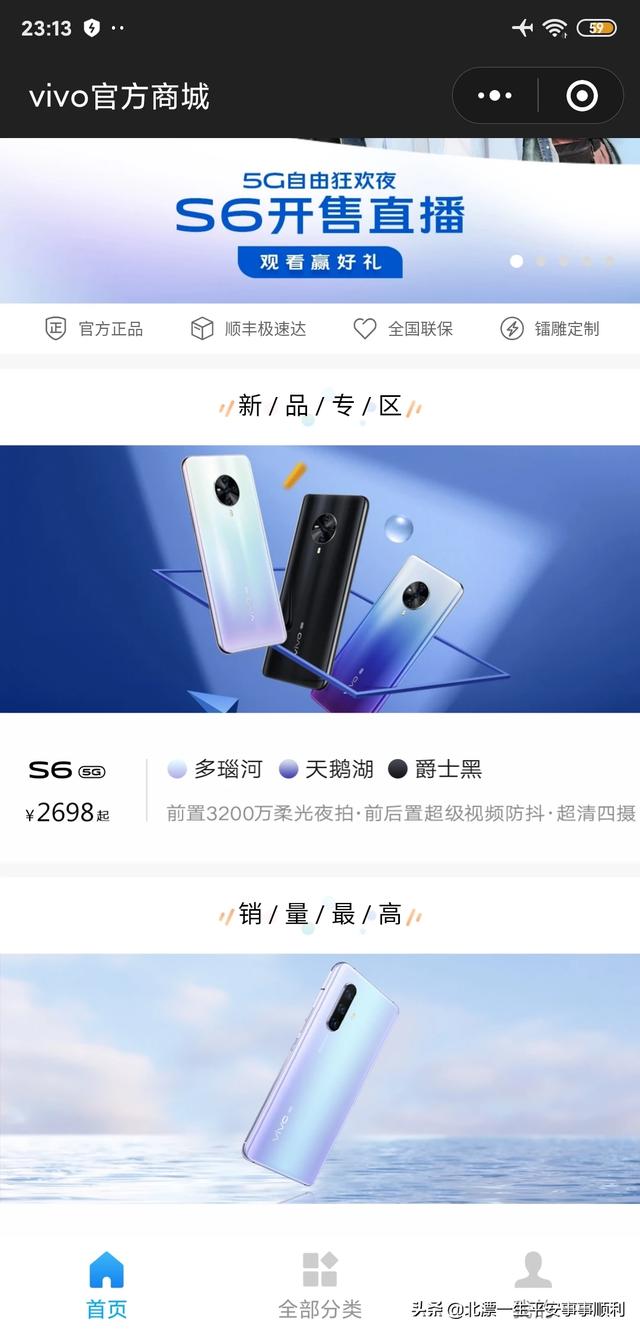Screen dimensions: 640x1332
Task: Select the 天鹅湖 color option
Action: [x=326, y=769]
